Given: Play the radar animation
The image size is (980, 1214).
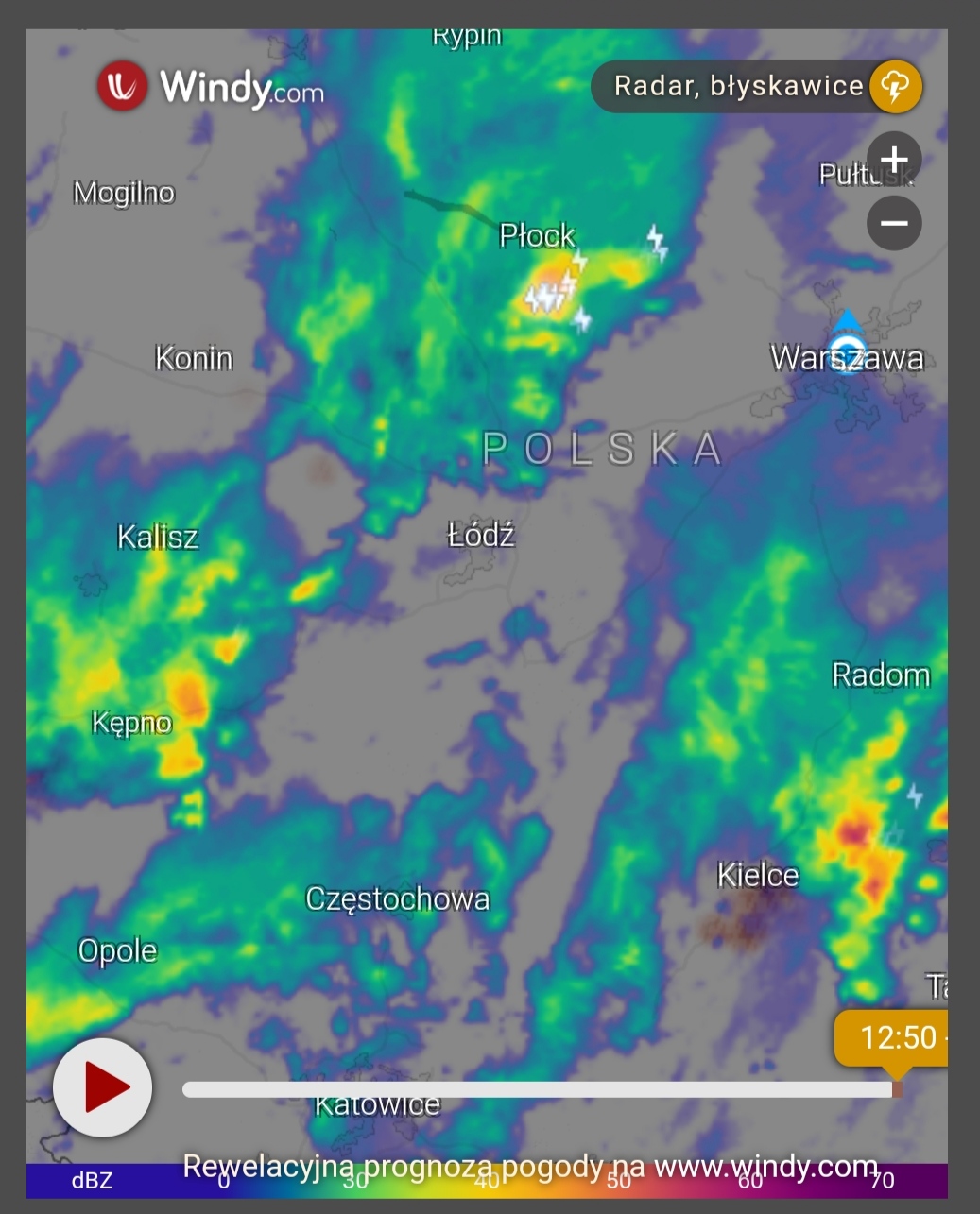Looking at the screenshot, I should (103, 1087).
